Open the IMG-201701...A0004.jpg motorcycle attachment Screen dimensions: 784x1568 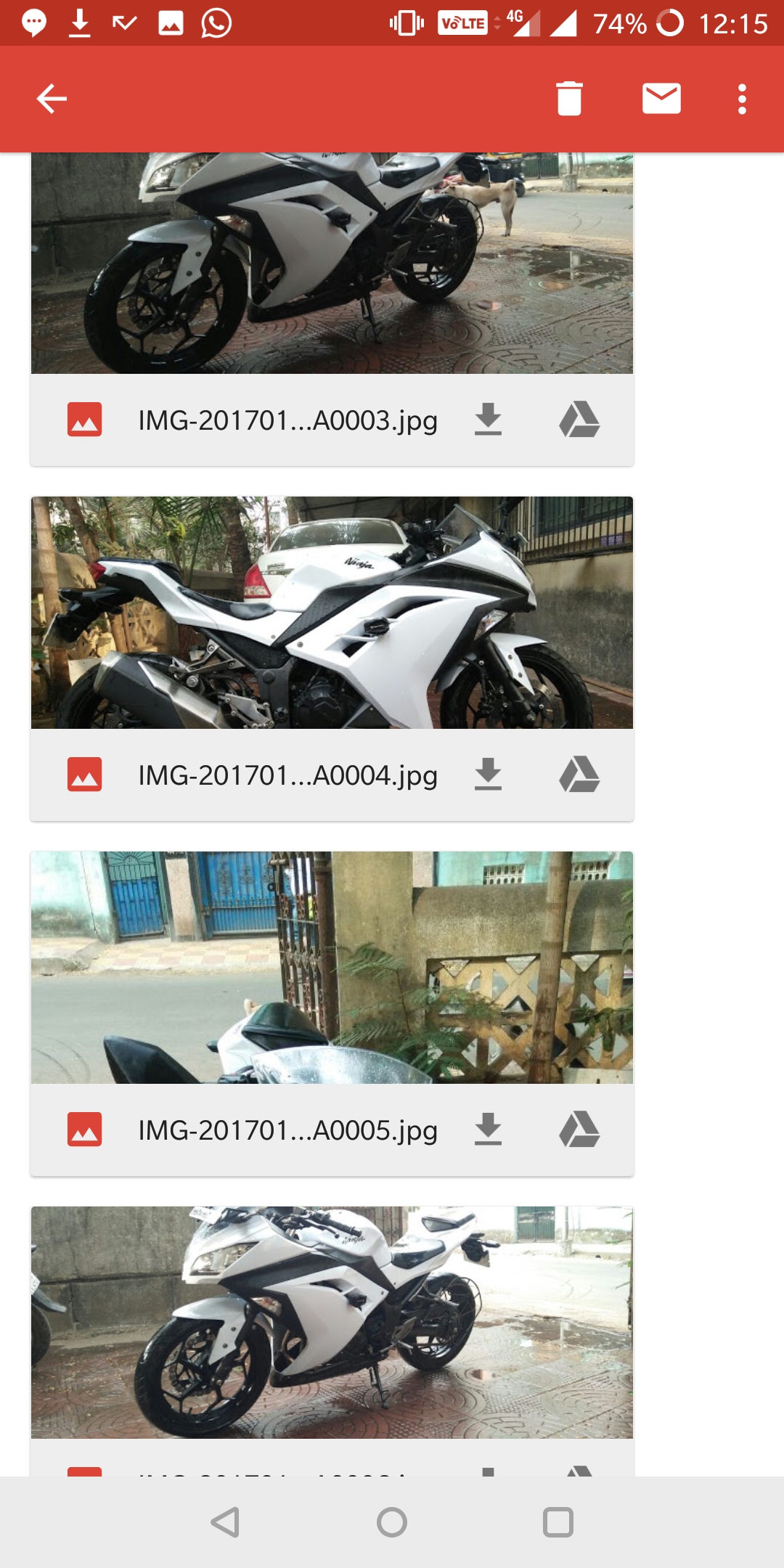click(332, 613)
